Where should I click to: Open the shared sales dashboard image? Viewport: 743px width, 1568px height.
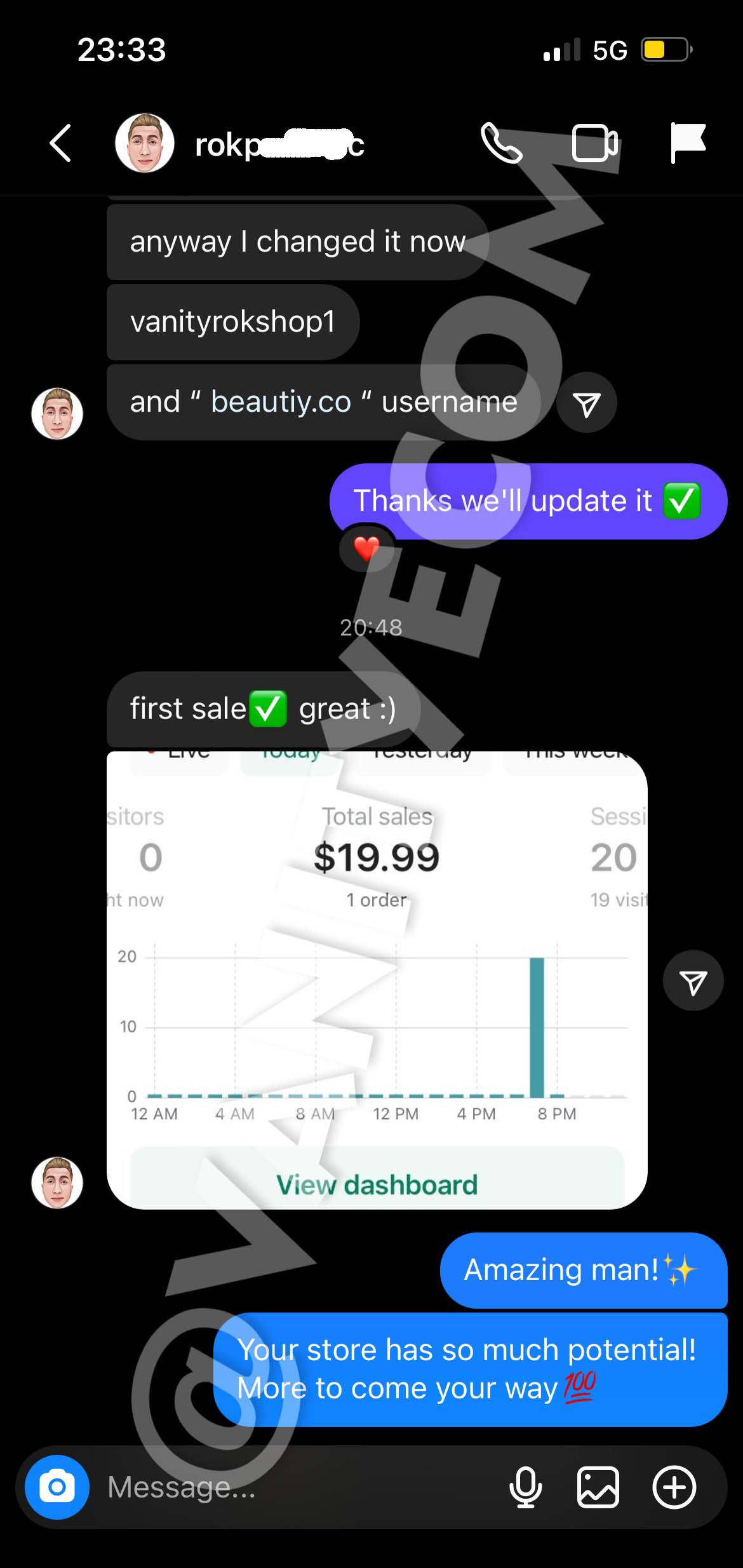(x=377, y=979)
